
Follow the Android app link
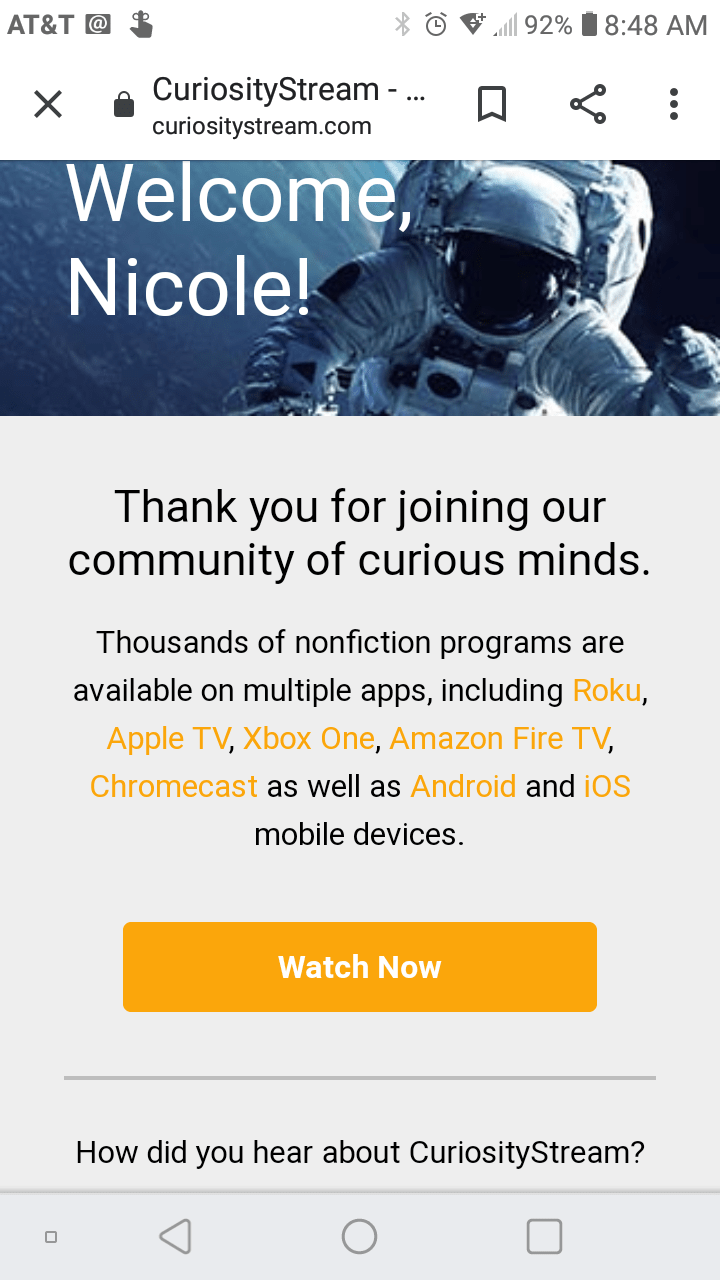point(463,786)
